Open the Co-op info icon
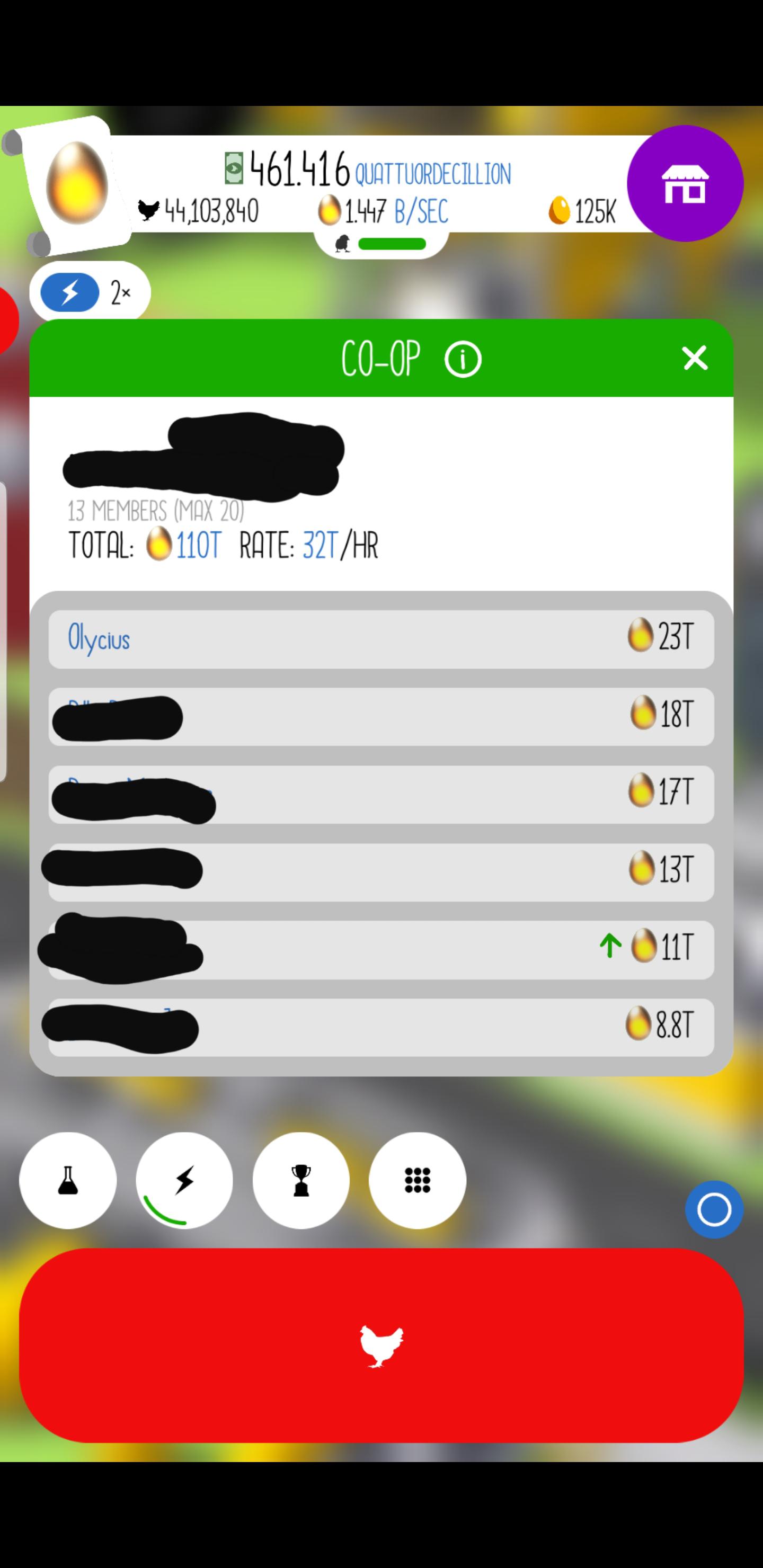Screen dimensions: 763x1568 (463, 360)
